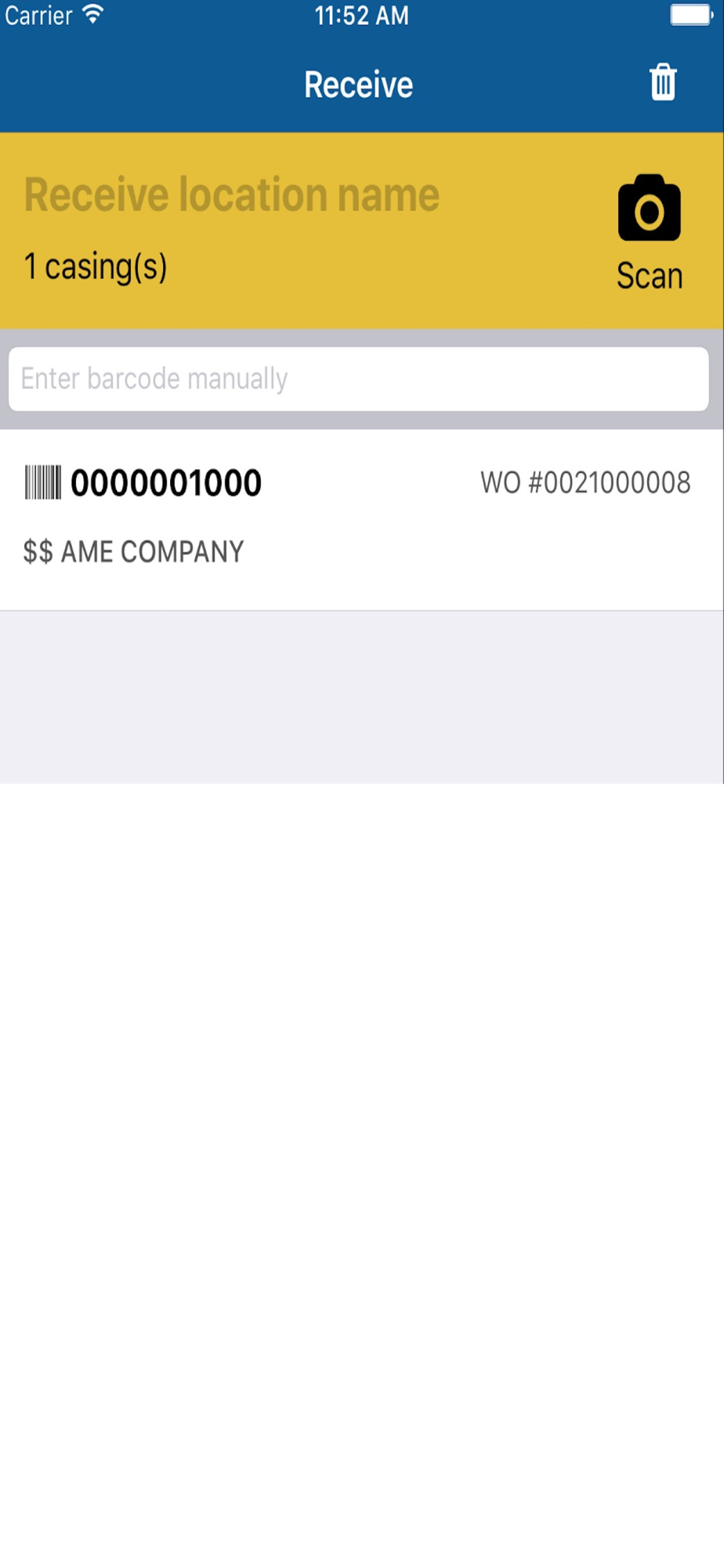Select the Receive location name field

(x=232, y=194)
